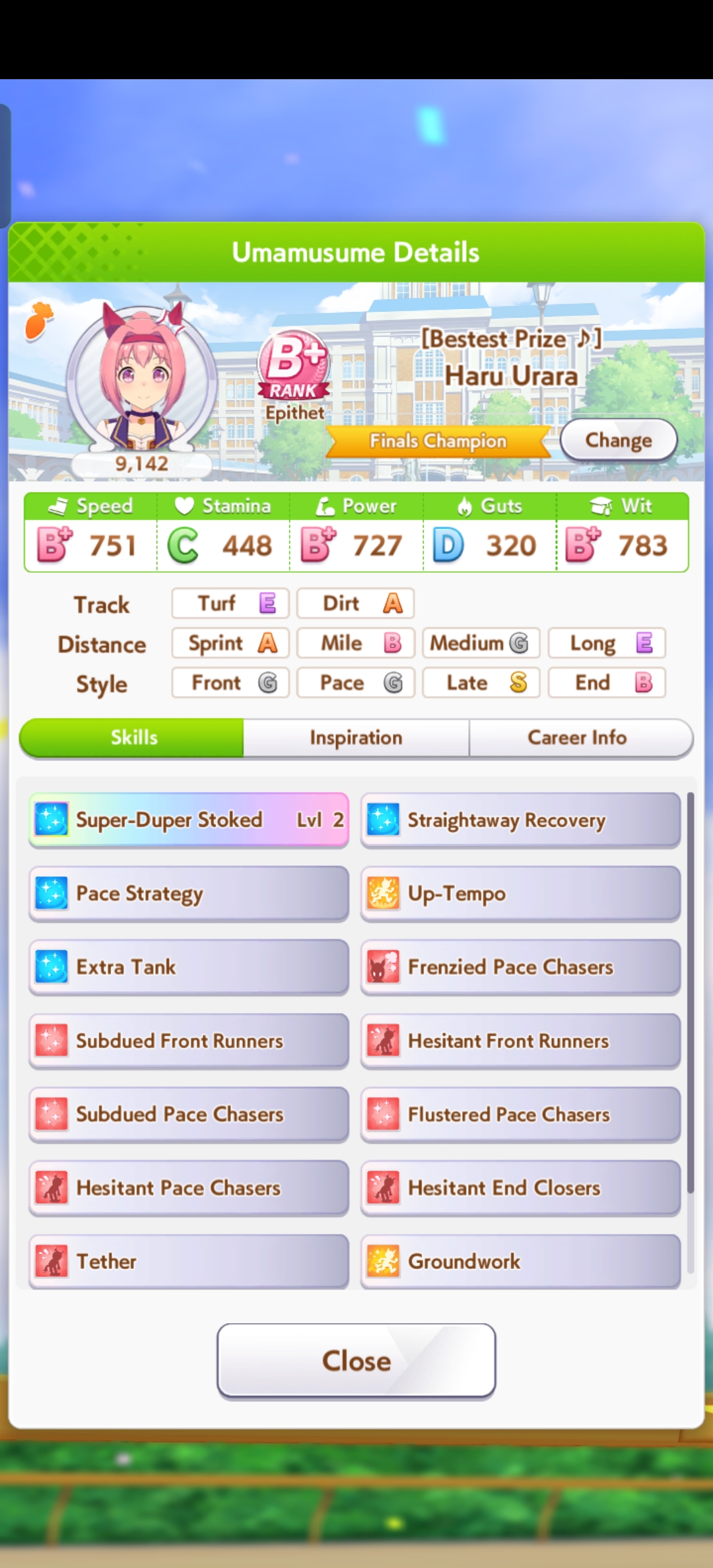Tap the Hesitant Pace Chasers skill

click(x=189, y=1188)
